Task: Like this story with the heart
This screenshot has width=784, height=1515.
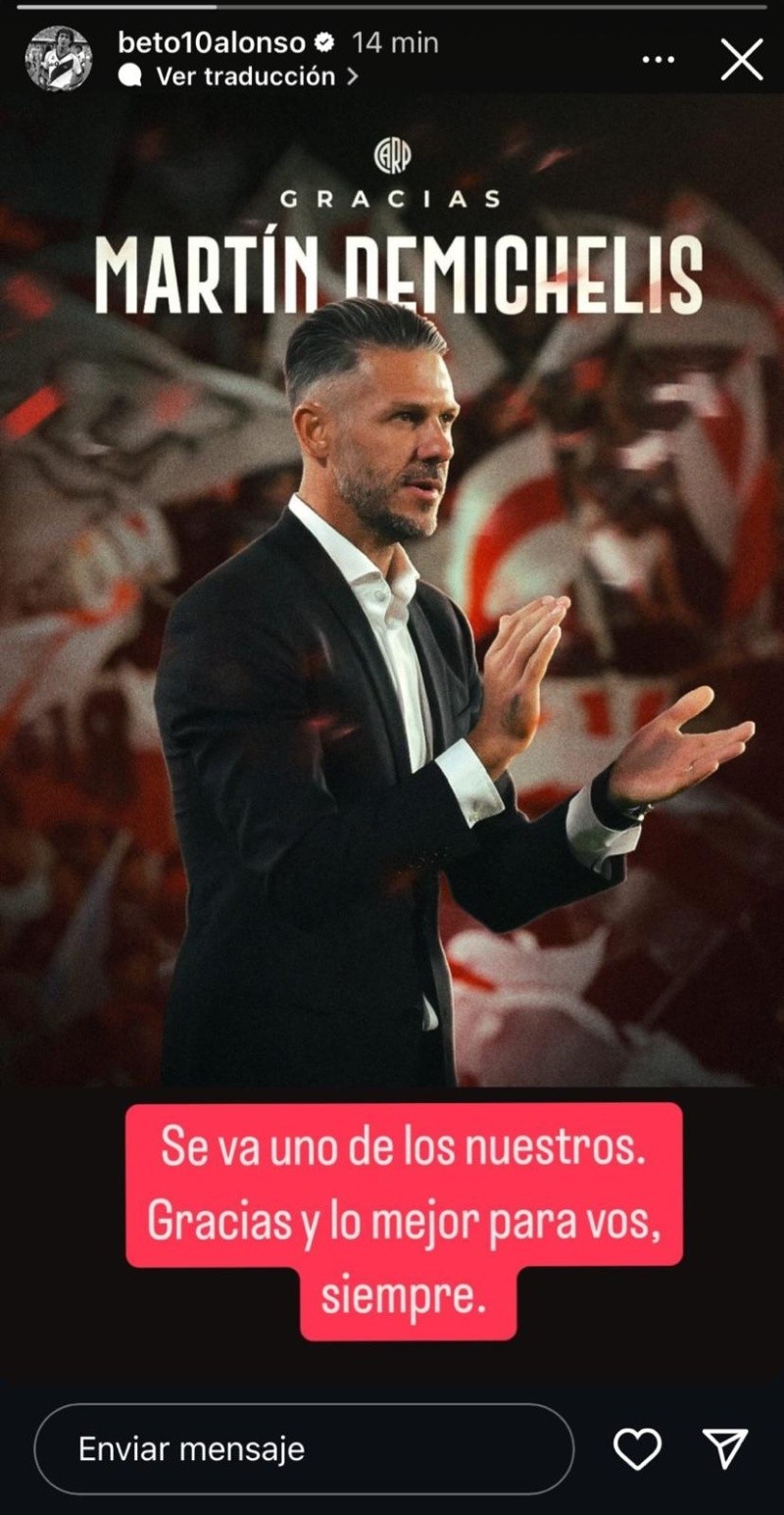Action: (637, 1448)
